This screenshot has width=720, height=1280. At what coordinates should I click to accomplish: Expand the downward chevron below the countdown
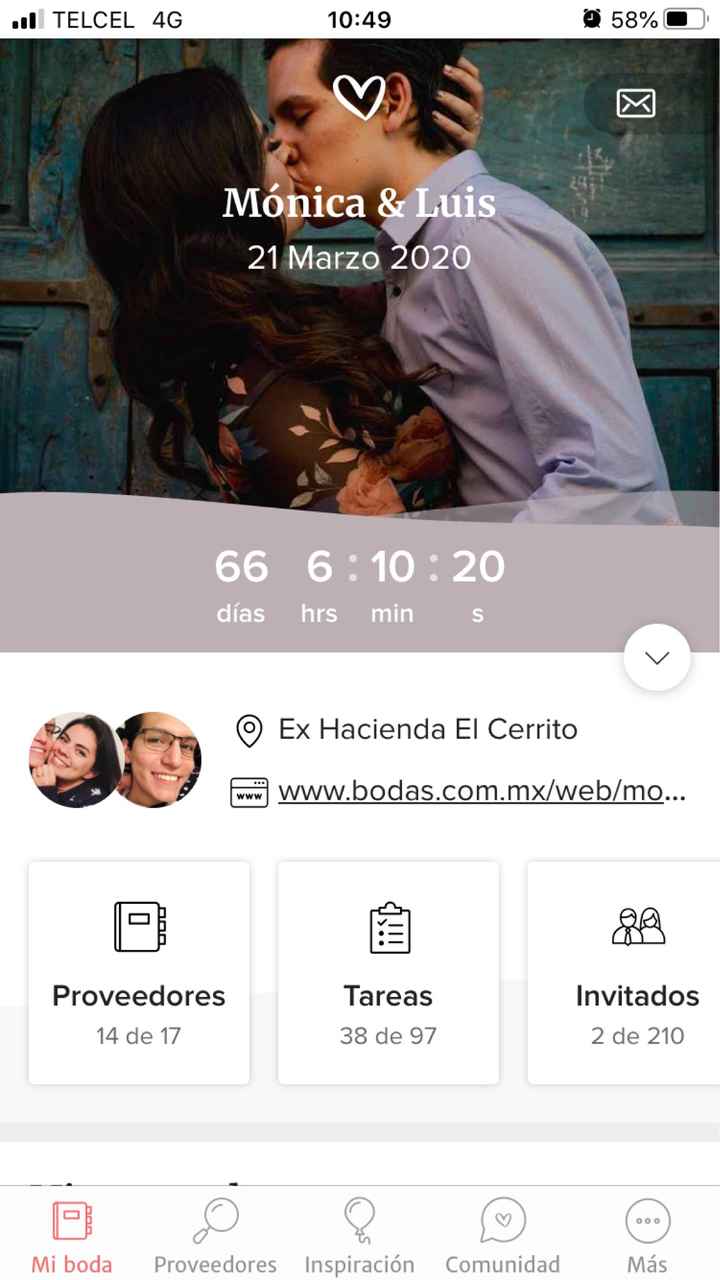[x=657, y=657]
